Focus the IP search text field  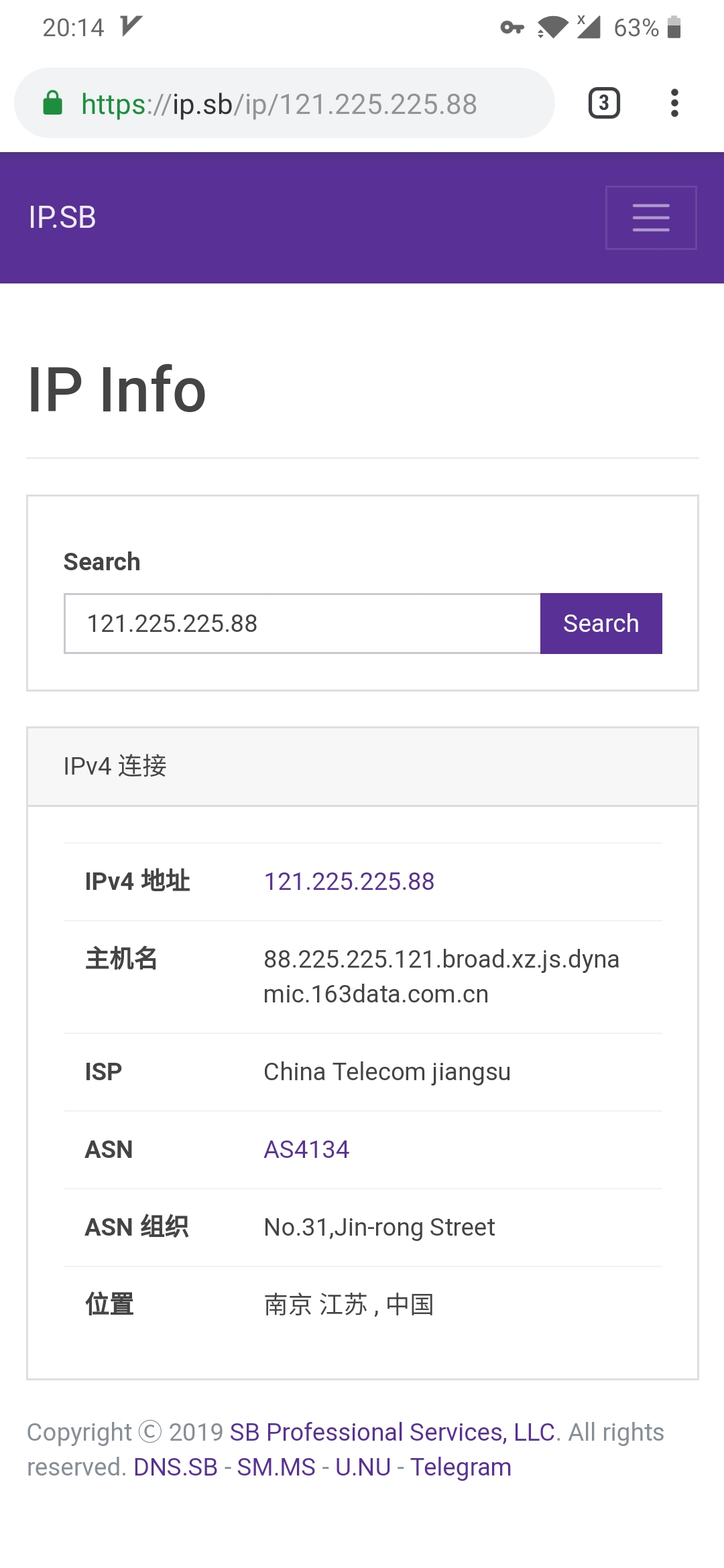point(302,623)
